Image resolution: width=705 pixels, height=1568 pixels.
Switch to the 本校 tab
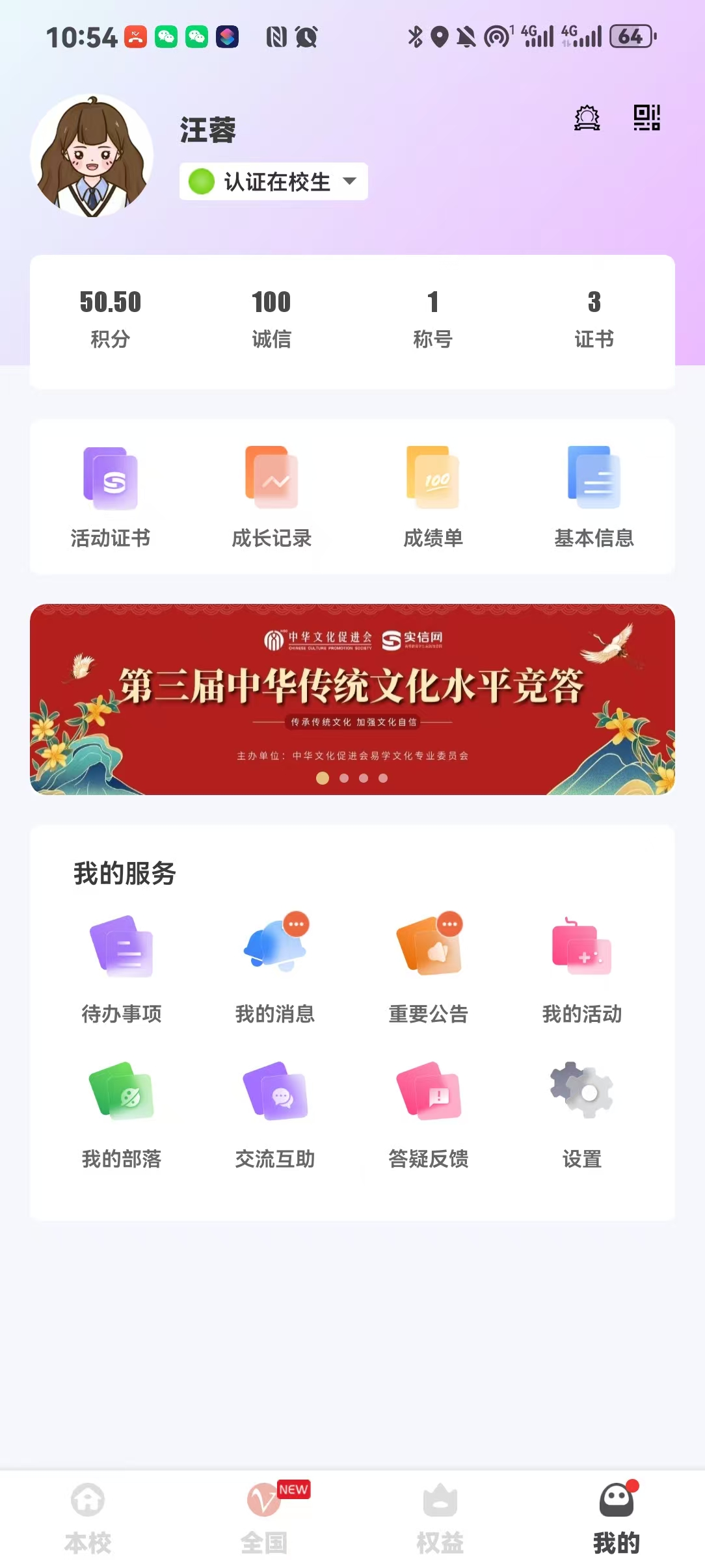click(x=88, y=1519)
